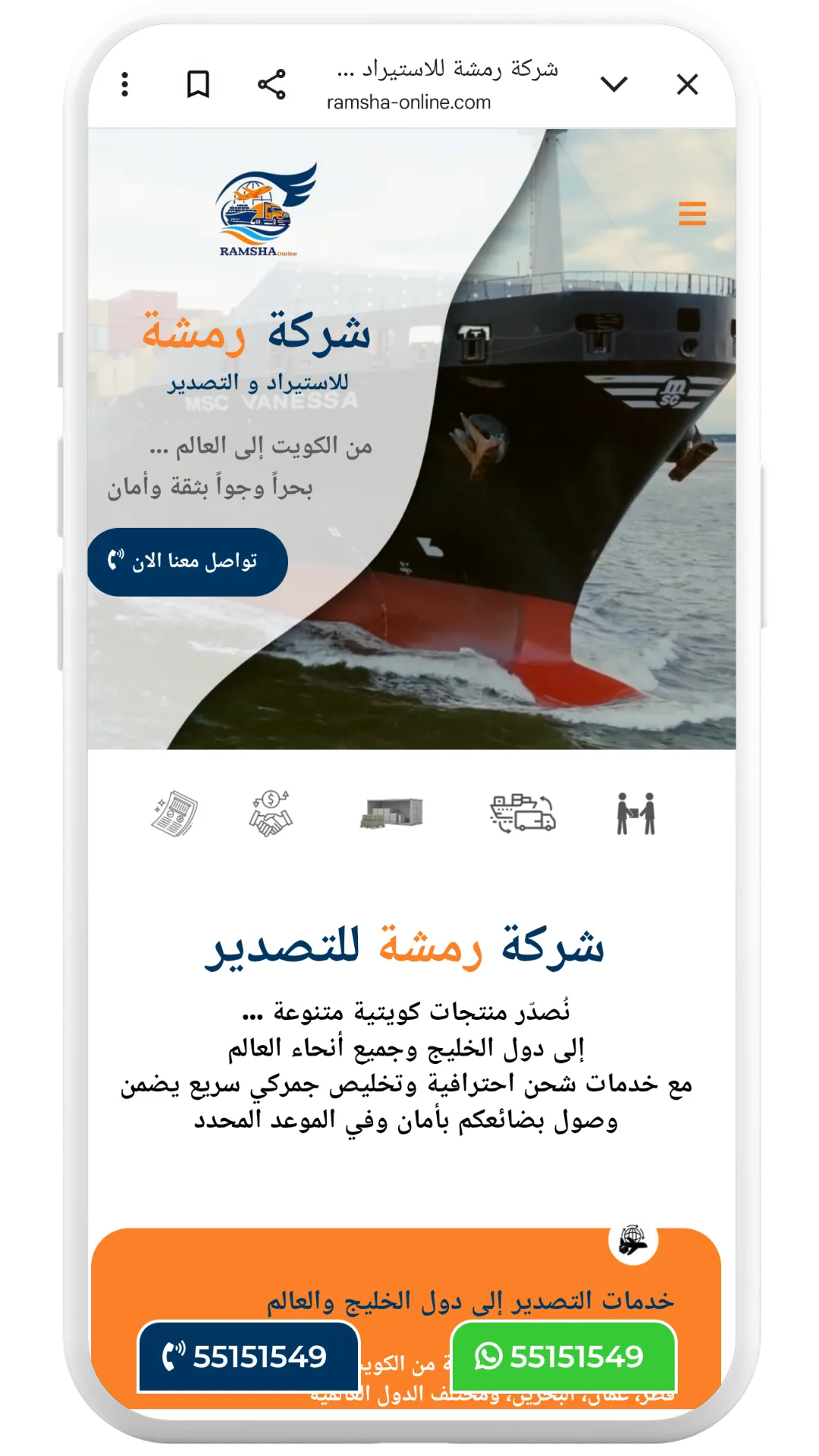
Task: Share this page
Action: tap(271, 84)
